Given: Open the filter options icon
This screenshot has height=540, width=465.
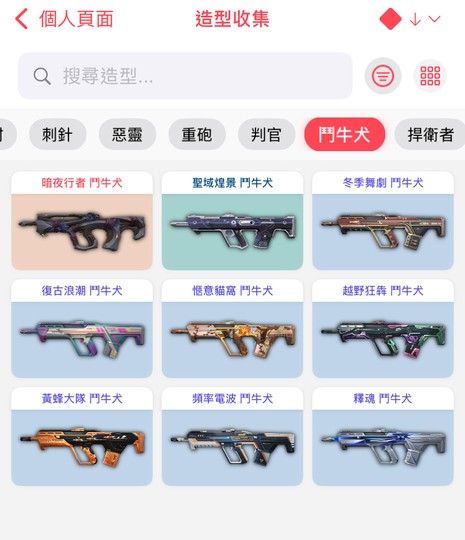Looking at the screenshot, I should (x=383, y=76).
